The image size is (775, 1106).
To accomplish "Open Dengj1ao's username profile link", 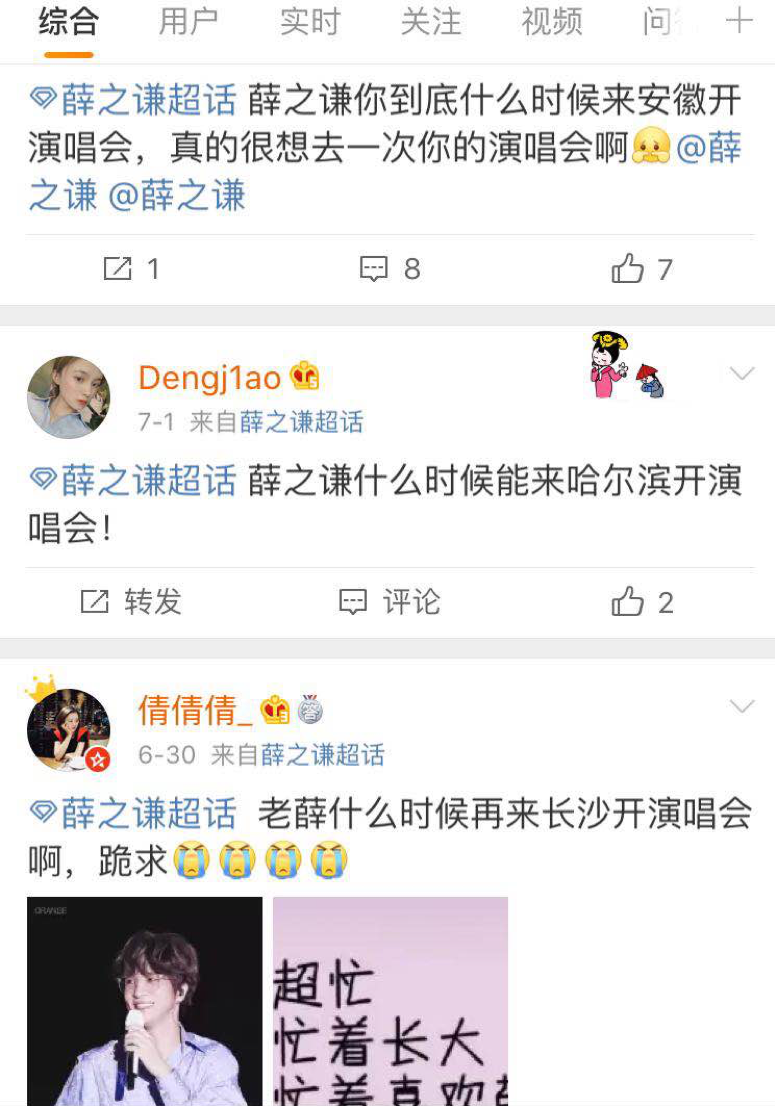I will click(209, 377).
